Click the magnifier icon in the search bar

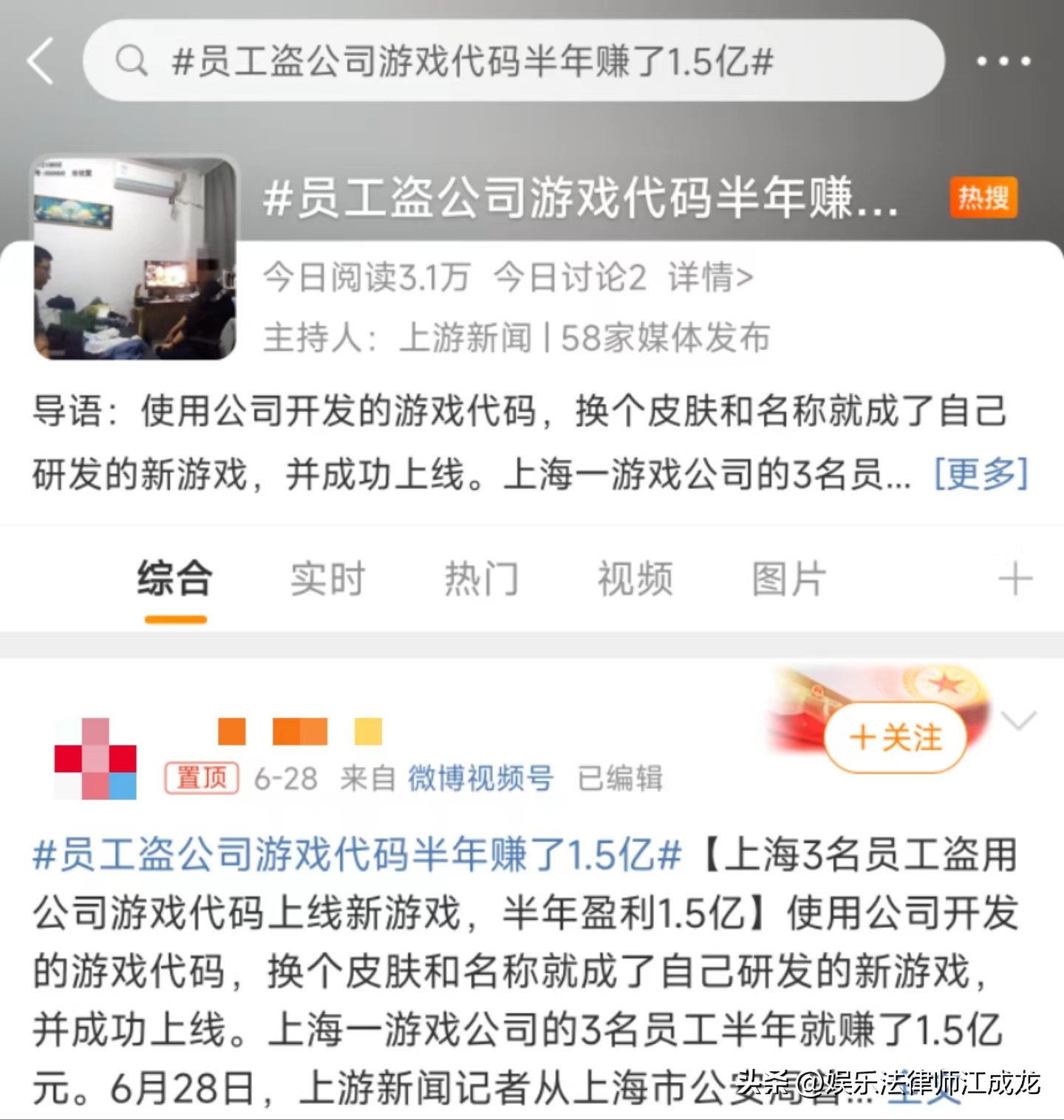(x=133, y=61)
